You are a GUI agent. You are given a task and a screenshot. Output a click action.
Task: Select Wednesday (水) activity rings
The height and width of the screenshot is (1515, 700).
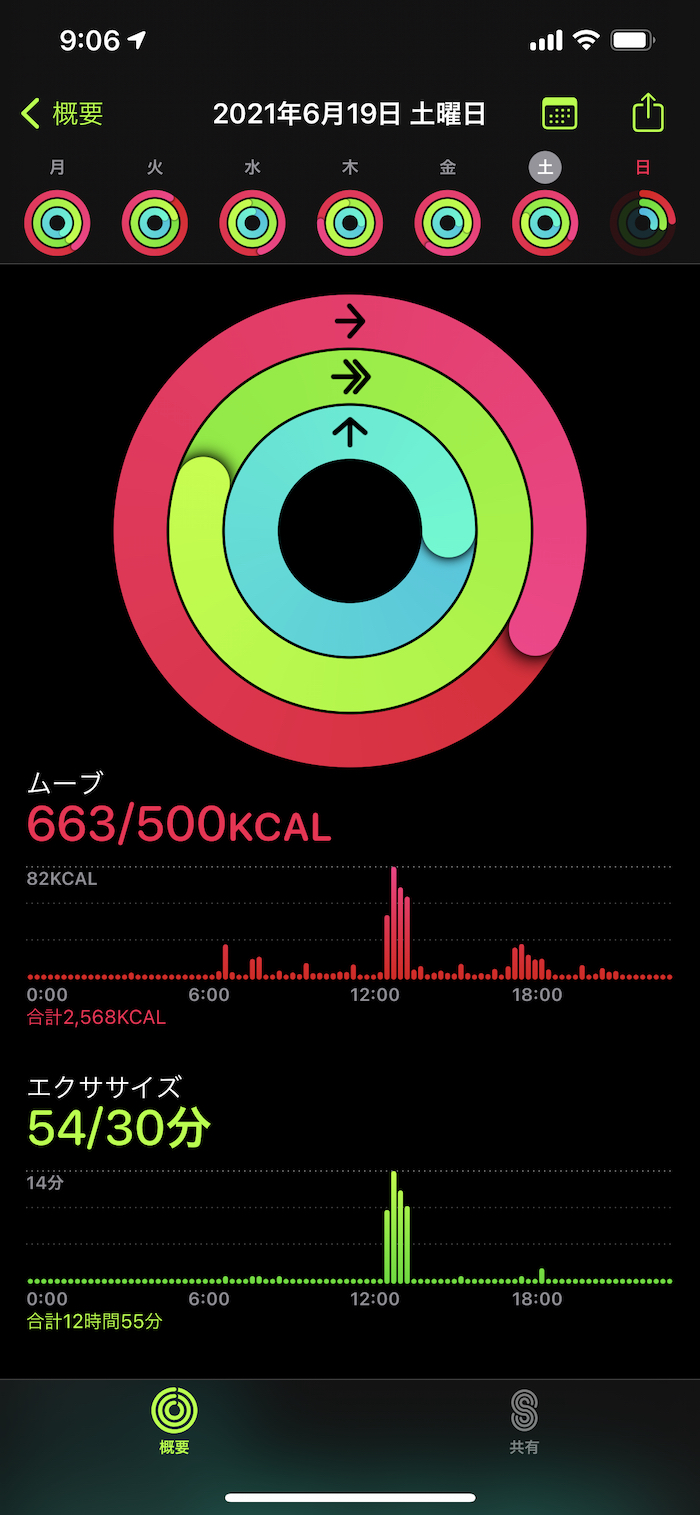[252, 223]
